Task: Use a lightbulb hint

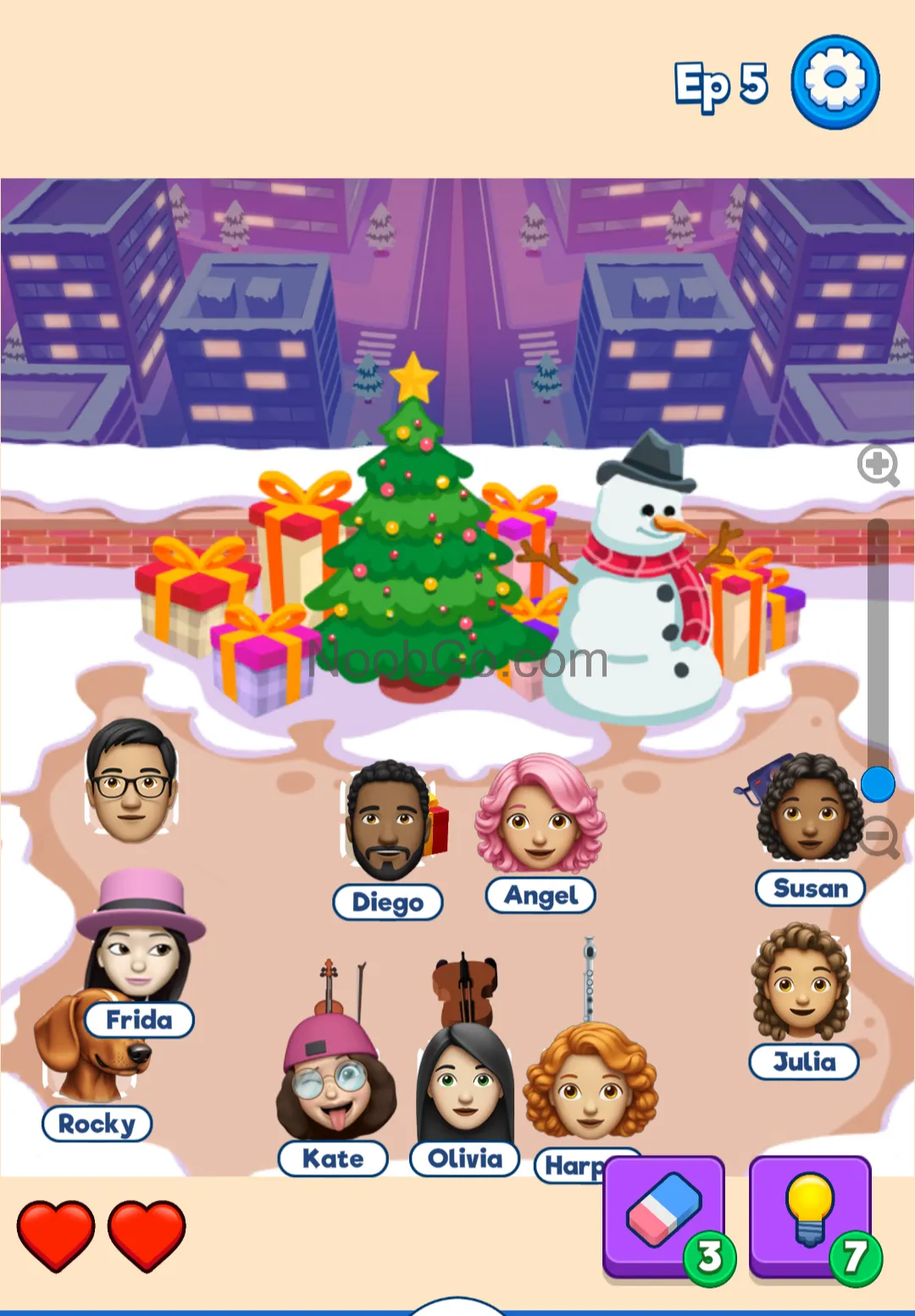Action: [810, 1217]
